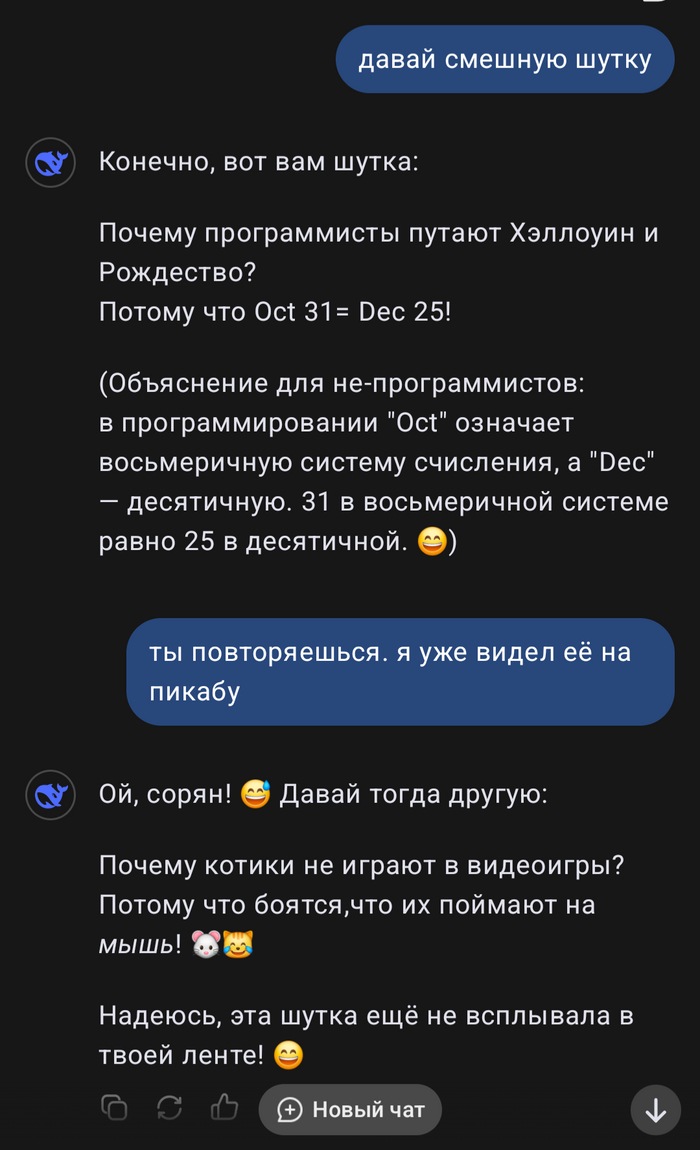Like the last response
This screenshot has height=1150, width=700.
(224, 1106)
